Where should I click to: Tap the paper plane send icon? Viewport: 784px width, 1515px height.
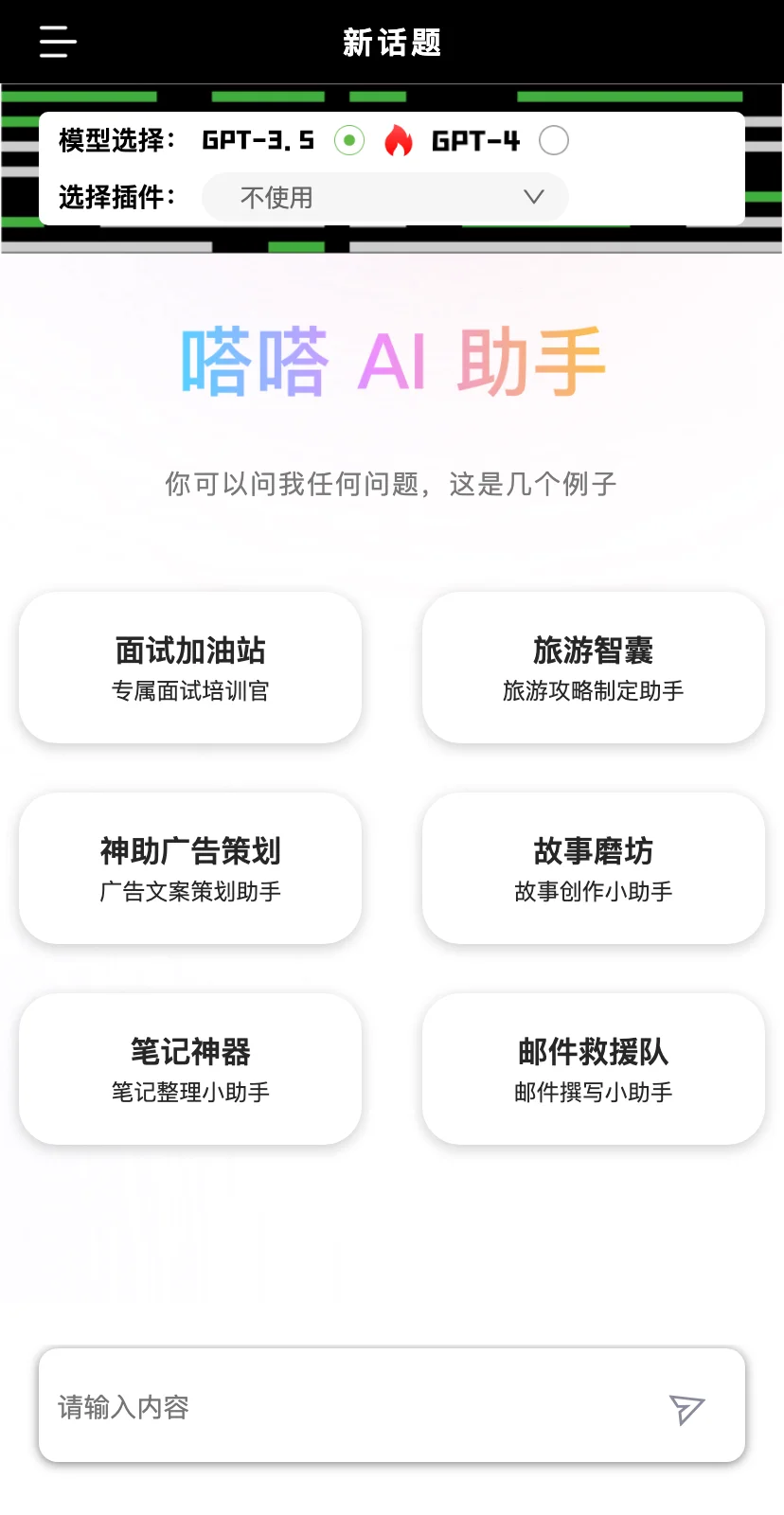pyautogui.click(x=687, y=1409)
